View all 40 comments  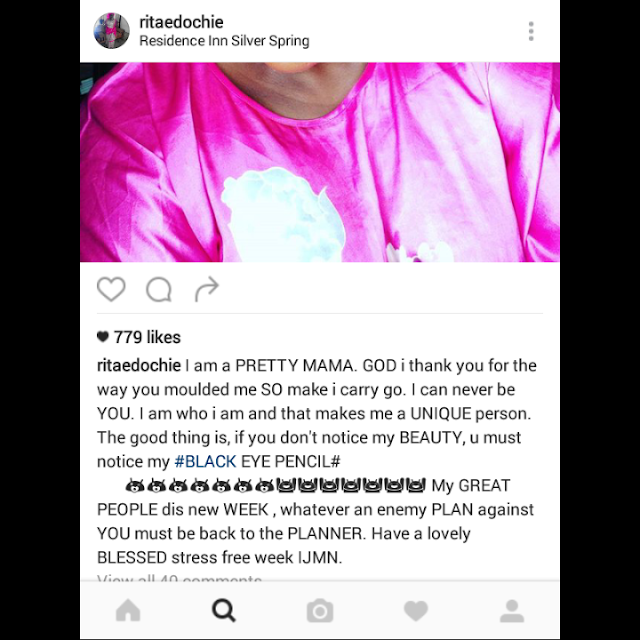click(x=180, y=579)
